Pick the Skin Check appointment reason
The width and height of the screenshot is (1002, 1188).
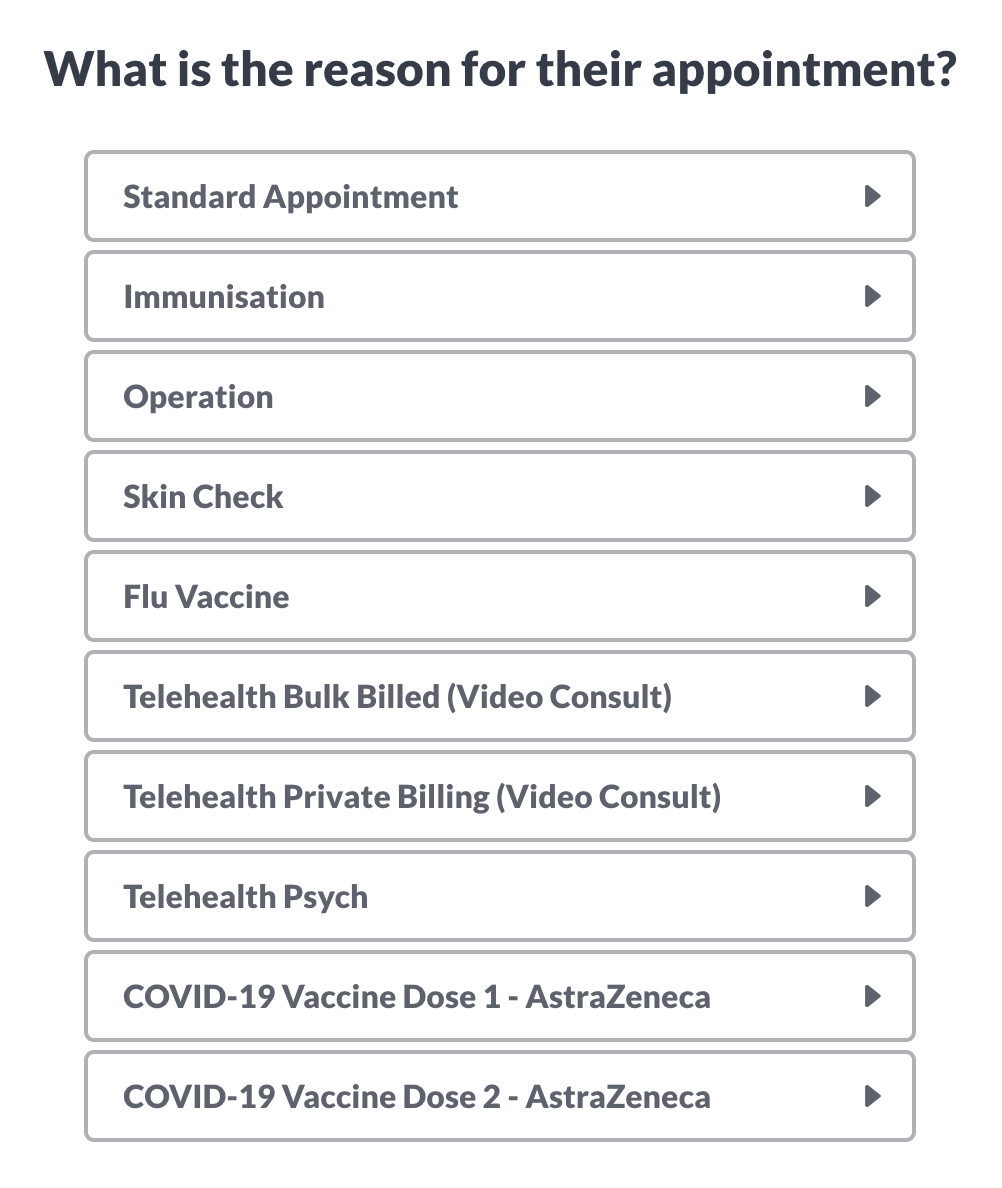tap(500, 496)
